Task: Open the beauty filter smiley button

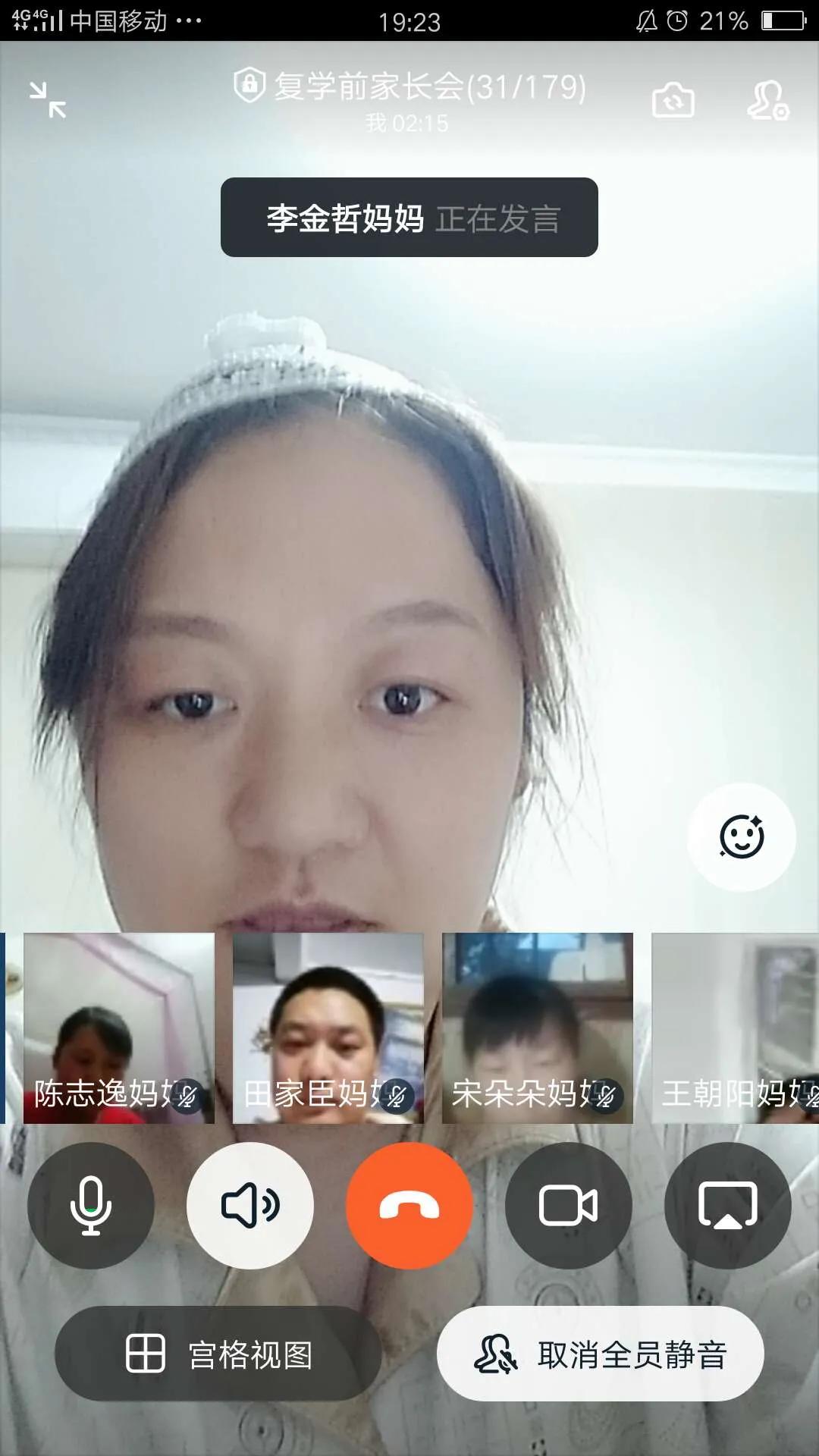Action: pyautogui.click(x=741, y=836)
